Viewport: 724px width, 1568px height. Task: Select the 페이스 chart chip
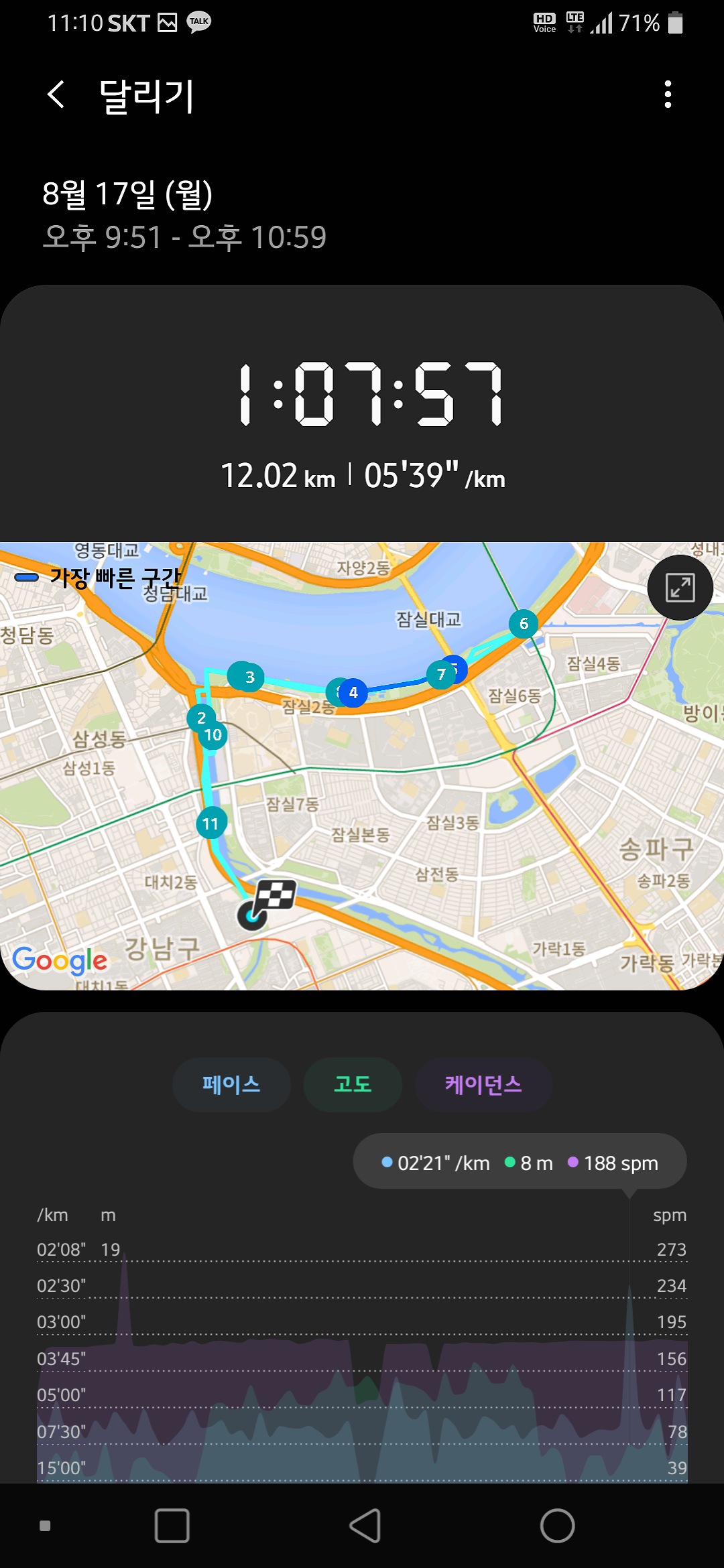(x=231, y=1084)
